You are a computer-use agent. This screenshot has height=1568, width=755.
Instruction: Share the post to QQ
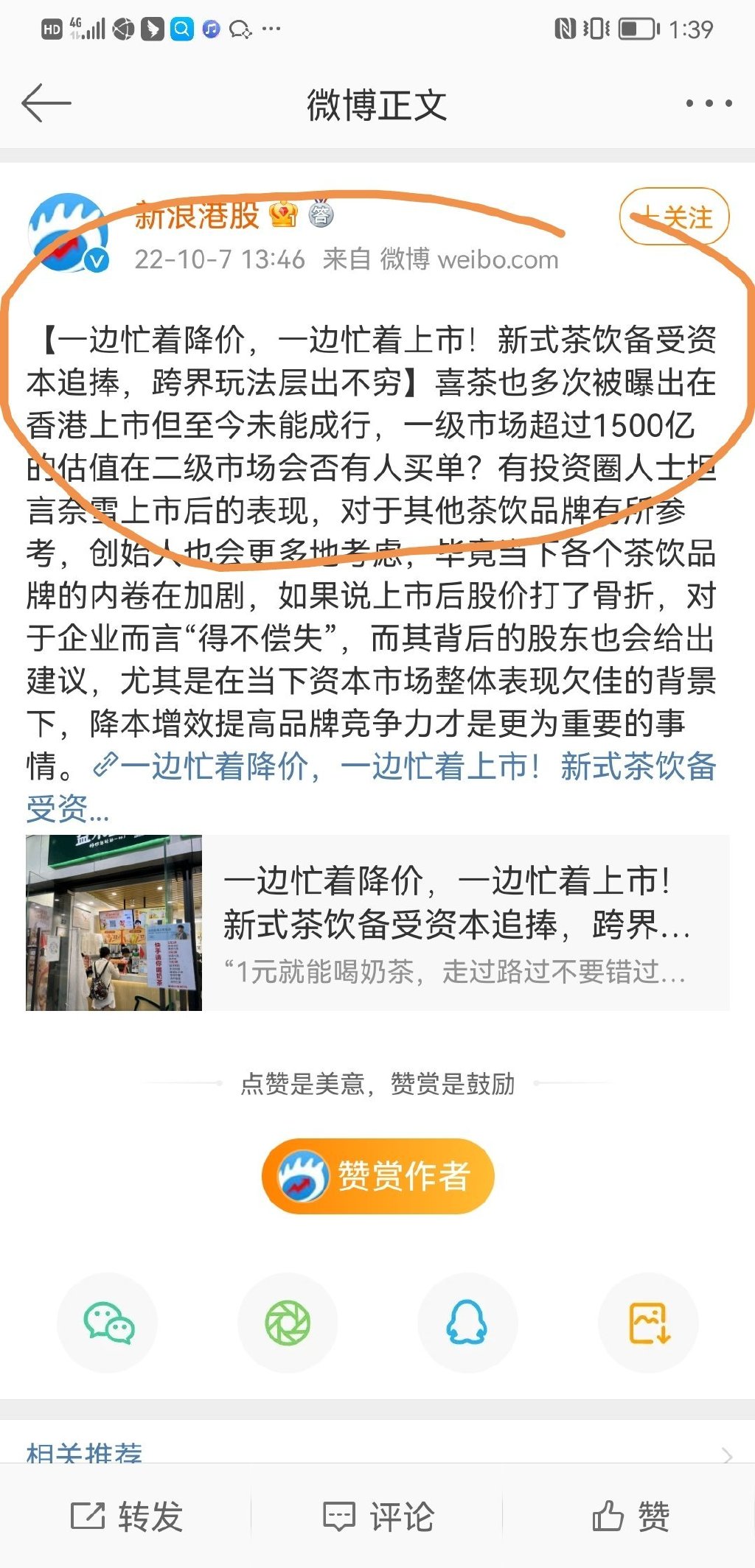click(x=467, y=1323)
